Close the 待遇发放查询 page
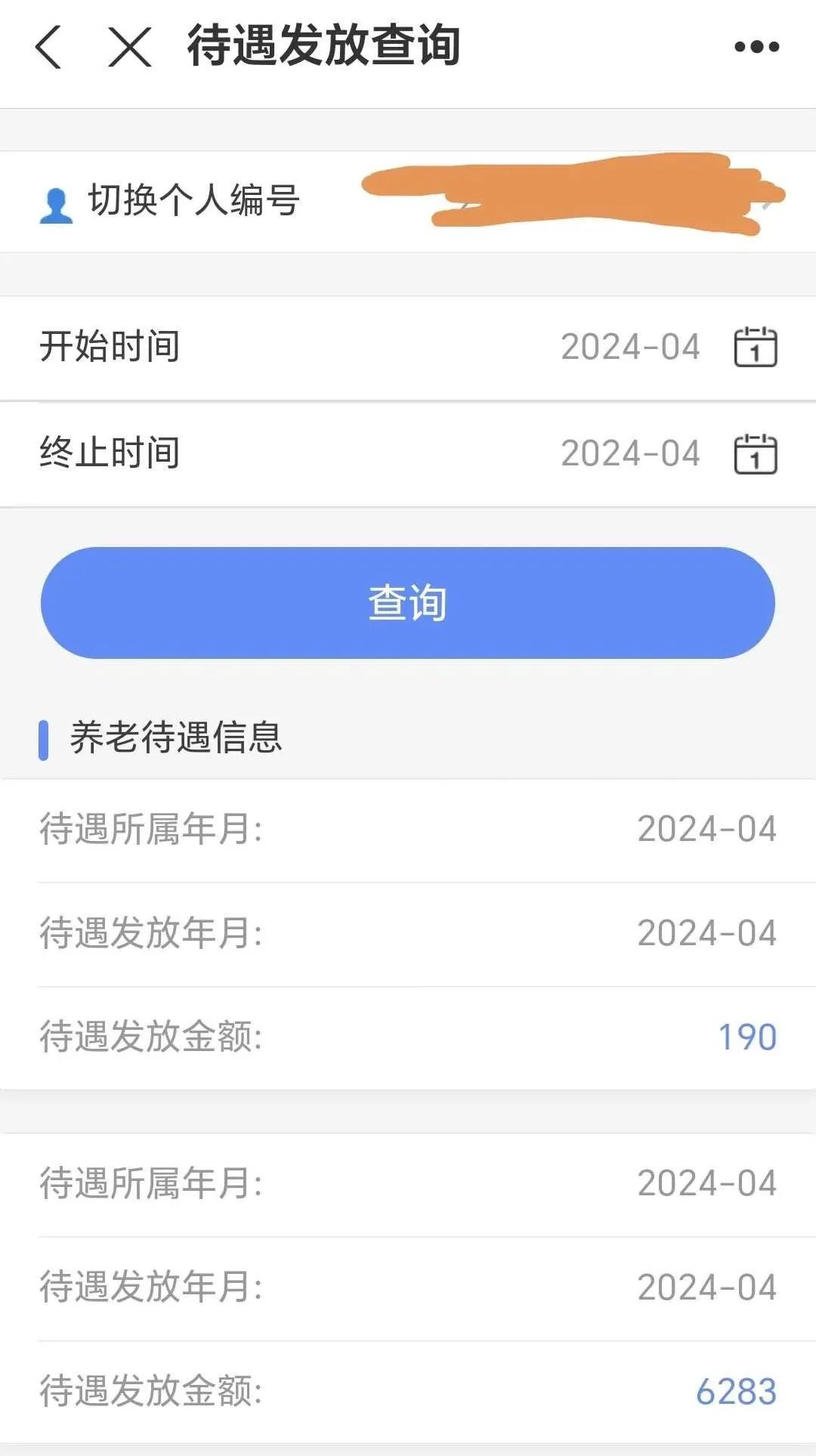Viewport: 816px width, 1456px height. click(130, 47)
